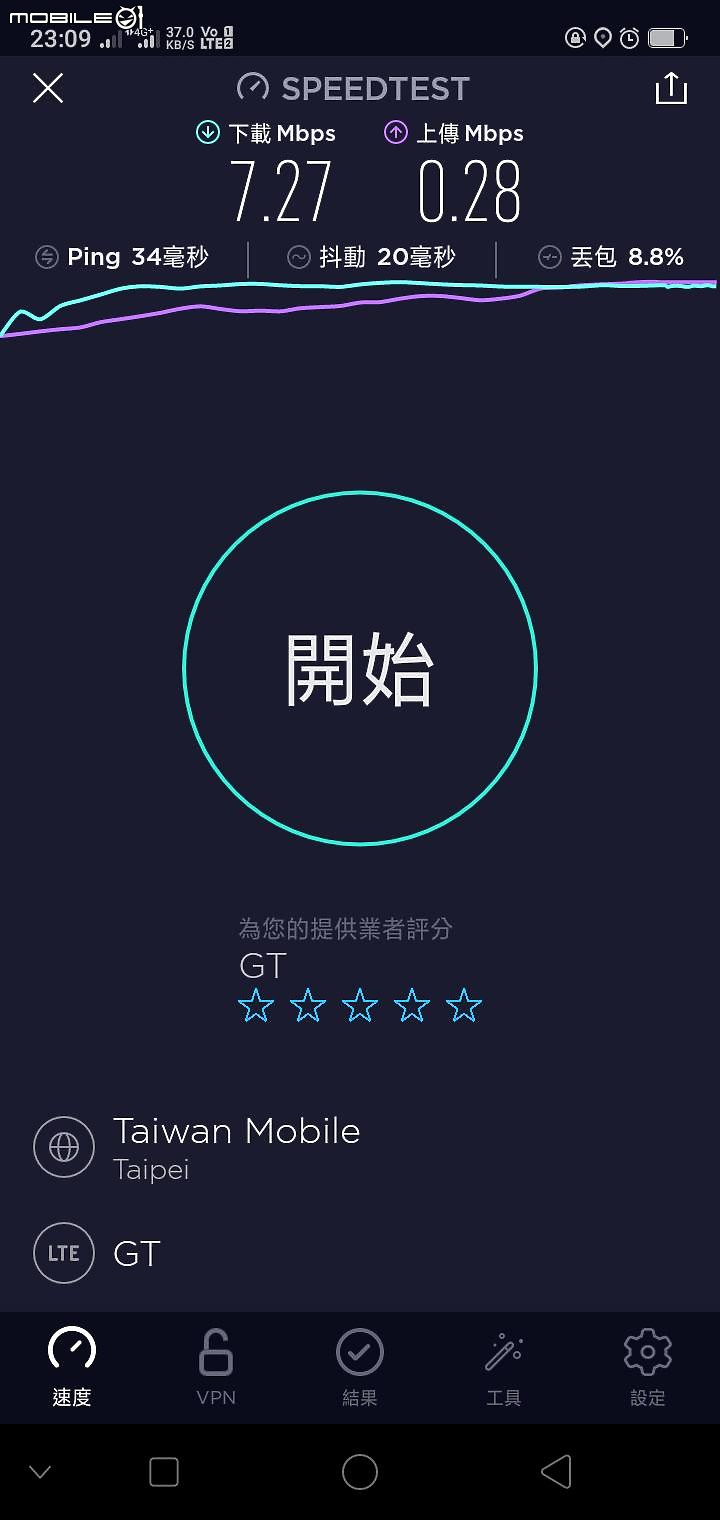Rate GT provider one star
The image size is (720, 1520).
click(x=256, y=1005)
